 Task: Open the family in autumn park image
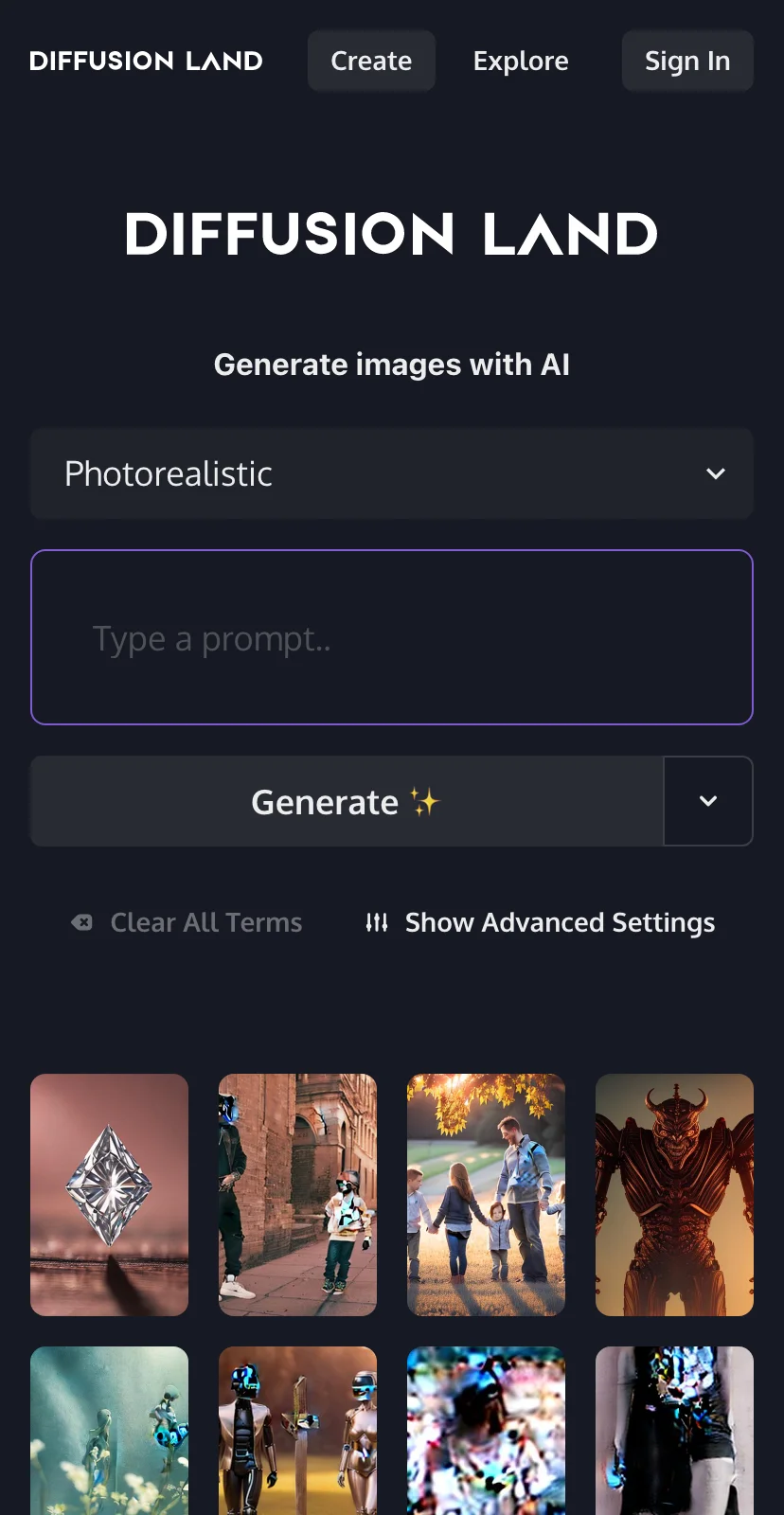[486, 1195]
